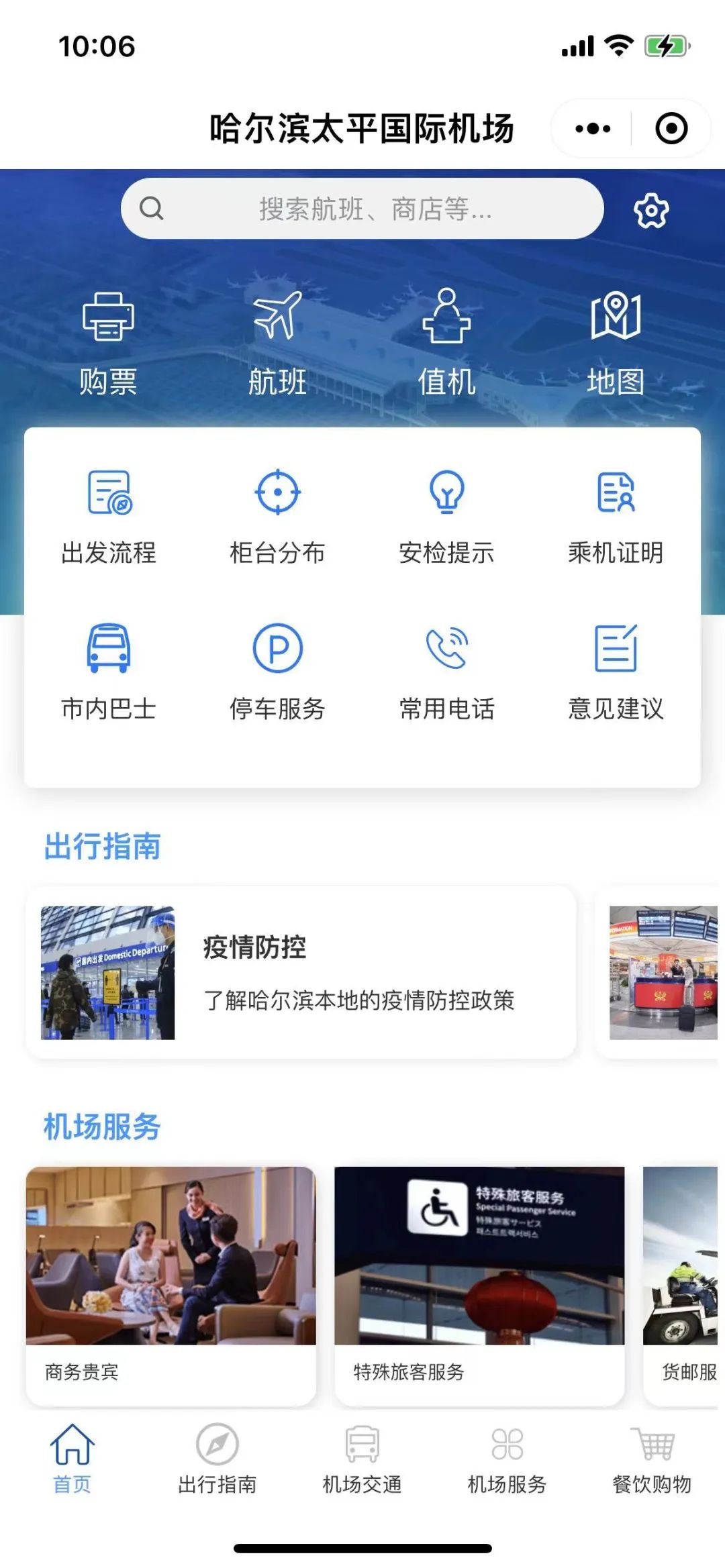Viewport: 725px width, 1568px height.
Task: Open the 商务贵宾 service card
Action: click(x=171, y=1284)
